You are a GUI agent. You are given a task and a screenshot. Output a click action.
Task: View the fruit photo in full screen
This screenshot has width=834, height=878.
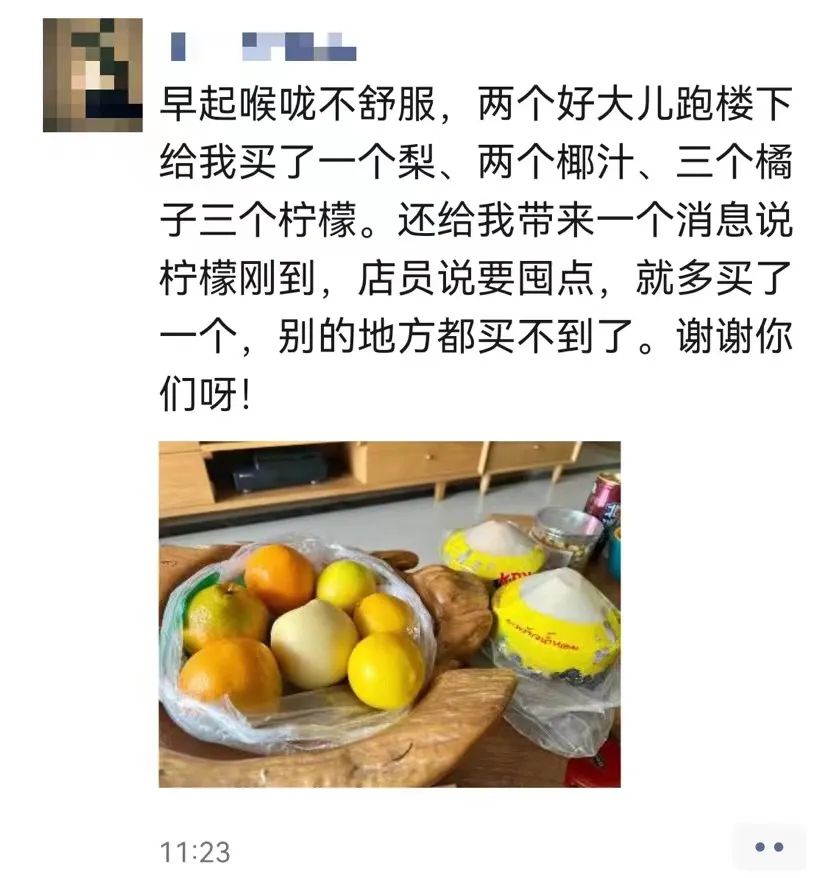[x=389, y=613]
